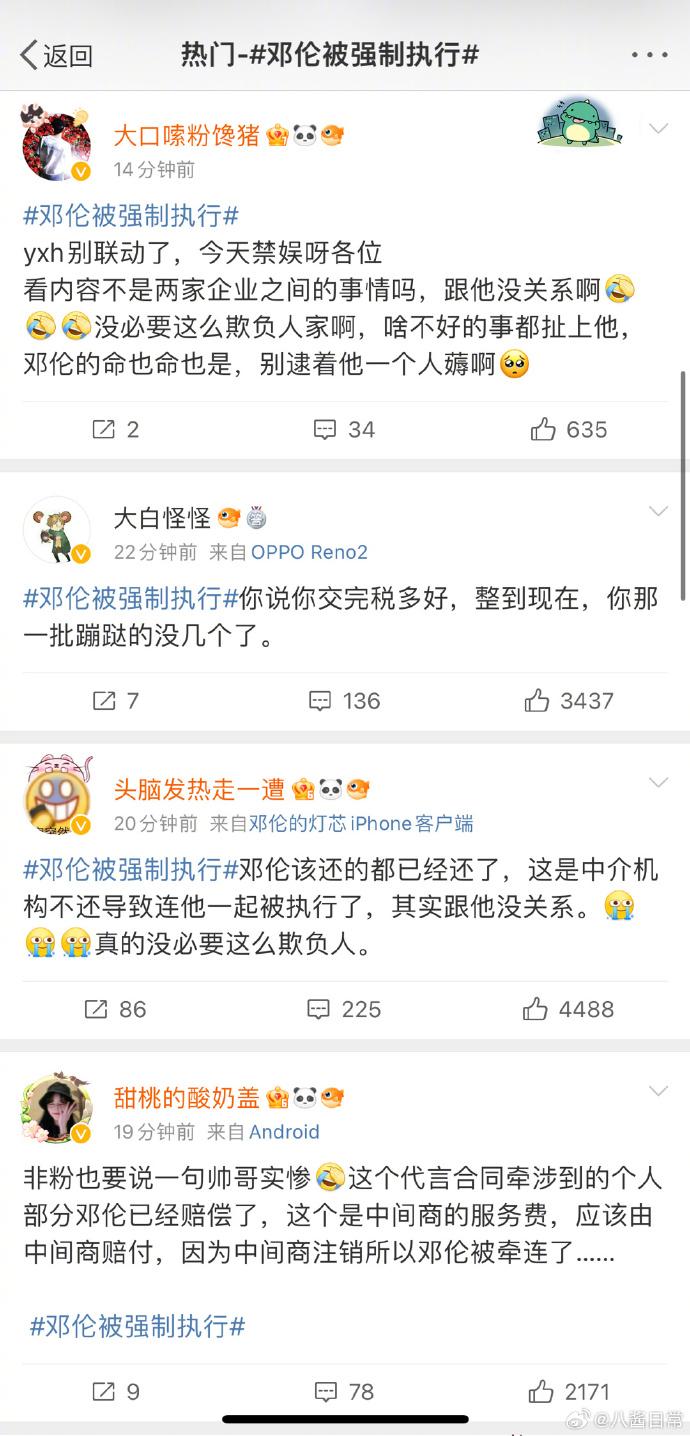The width and height of the screenshot is (690, 1436).
Task: View 136 comments on 大白怪怪's post
Action: click(x=344, y=700)
